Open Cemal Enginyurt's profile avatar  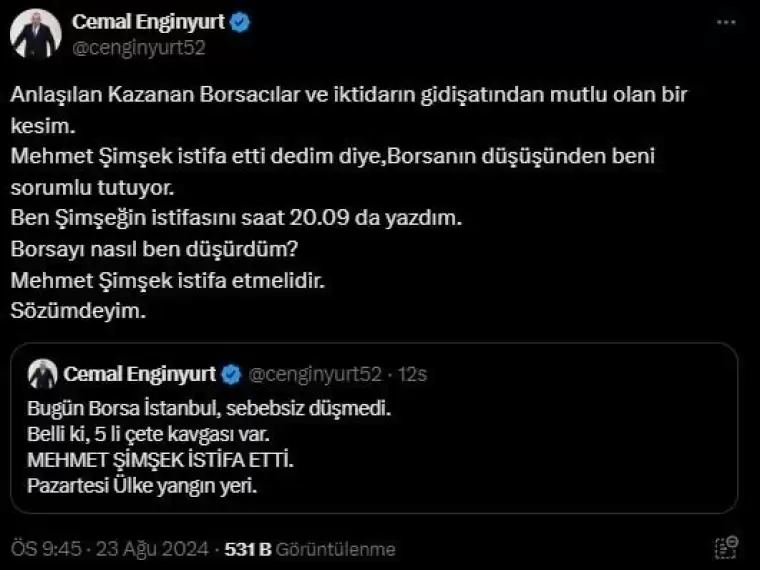[35, 35]
